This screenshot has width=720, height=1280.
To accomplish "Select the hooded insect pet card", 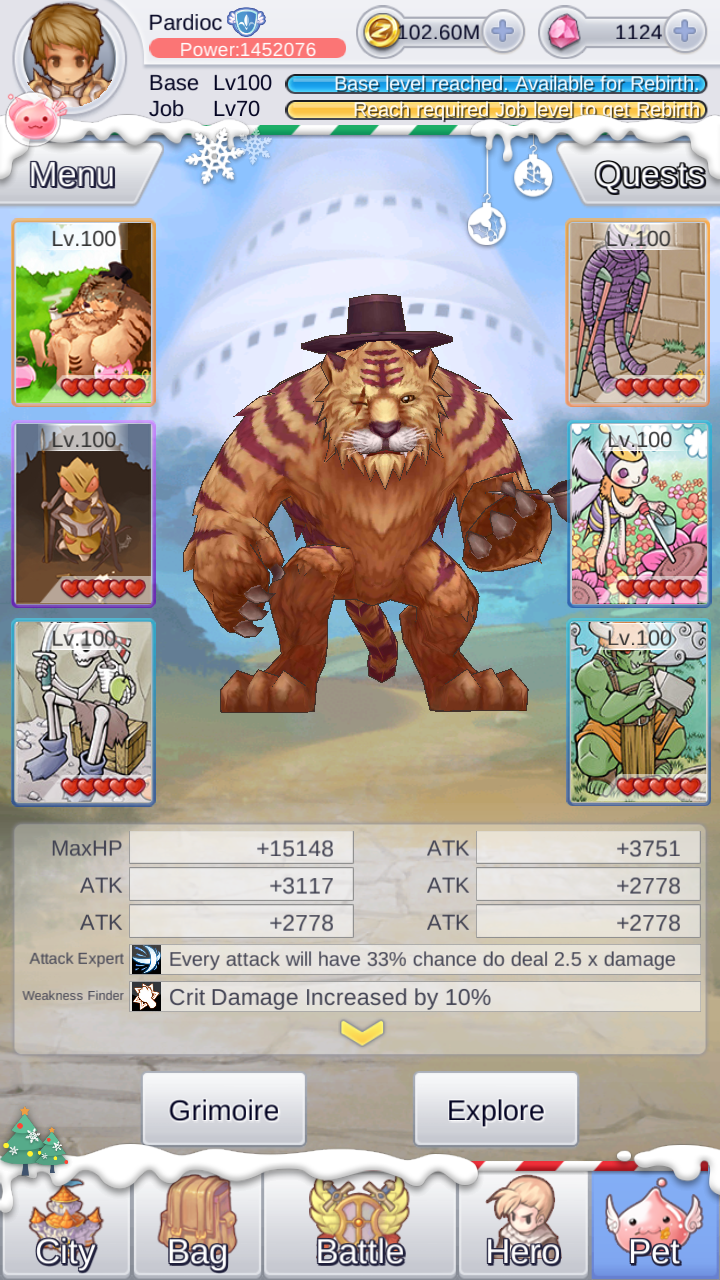I will coord(84,514).
